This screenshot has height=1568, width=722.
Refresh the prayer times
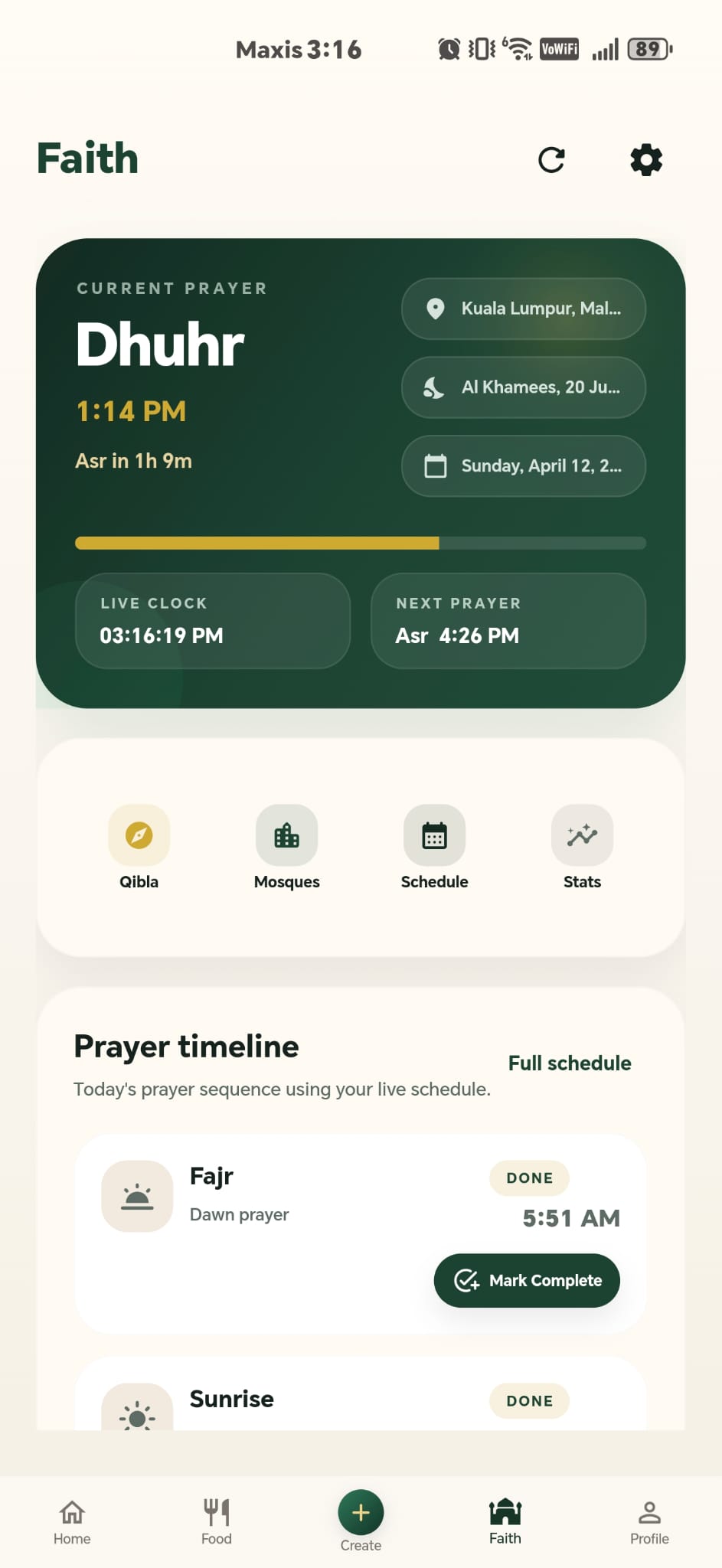point(553,160)
